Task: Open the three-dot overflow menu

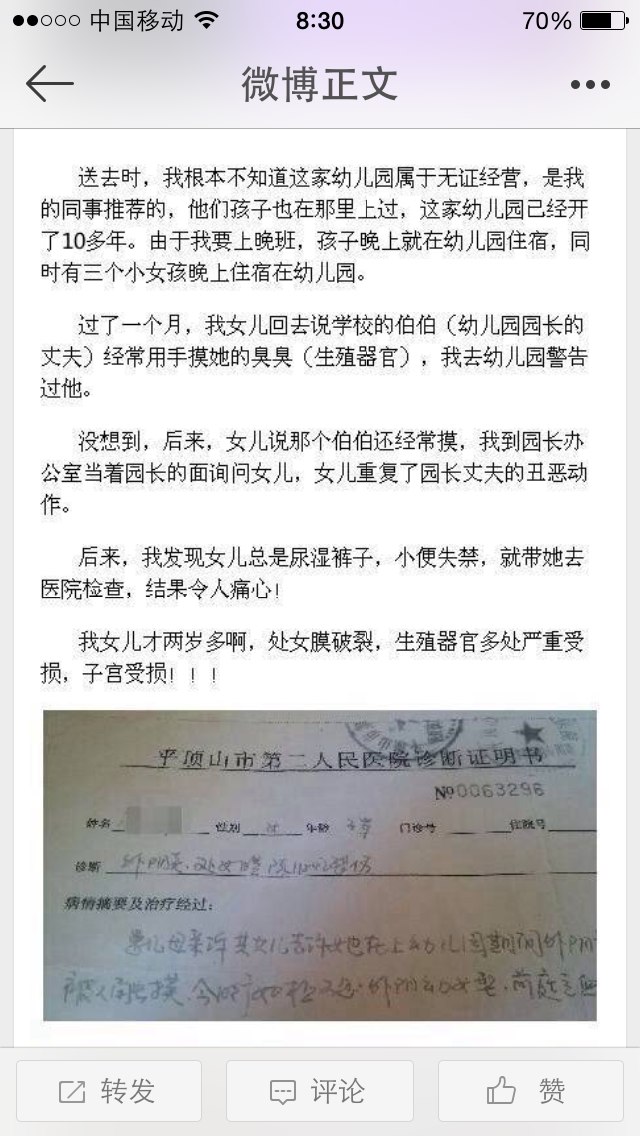Action: pos(590,85)
